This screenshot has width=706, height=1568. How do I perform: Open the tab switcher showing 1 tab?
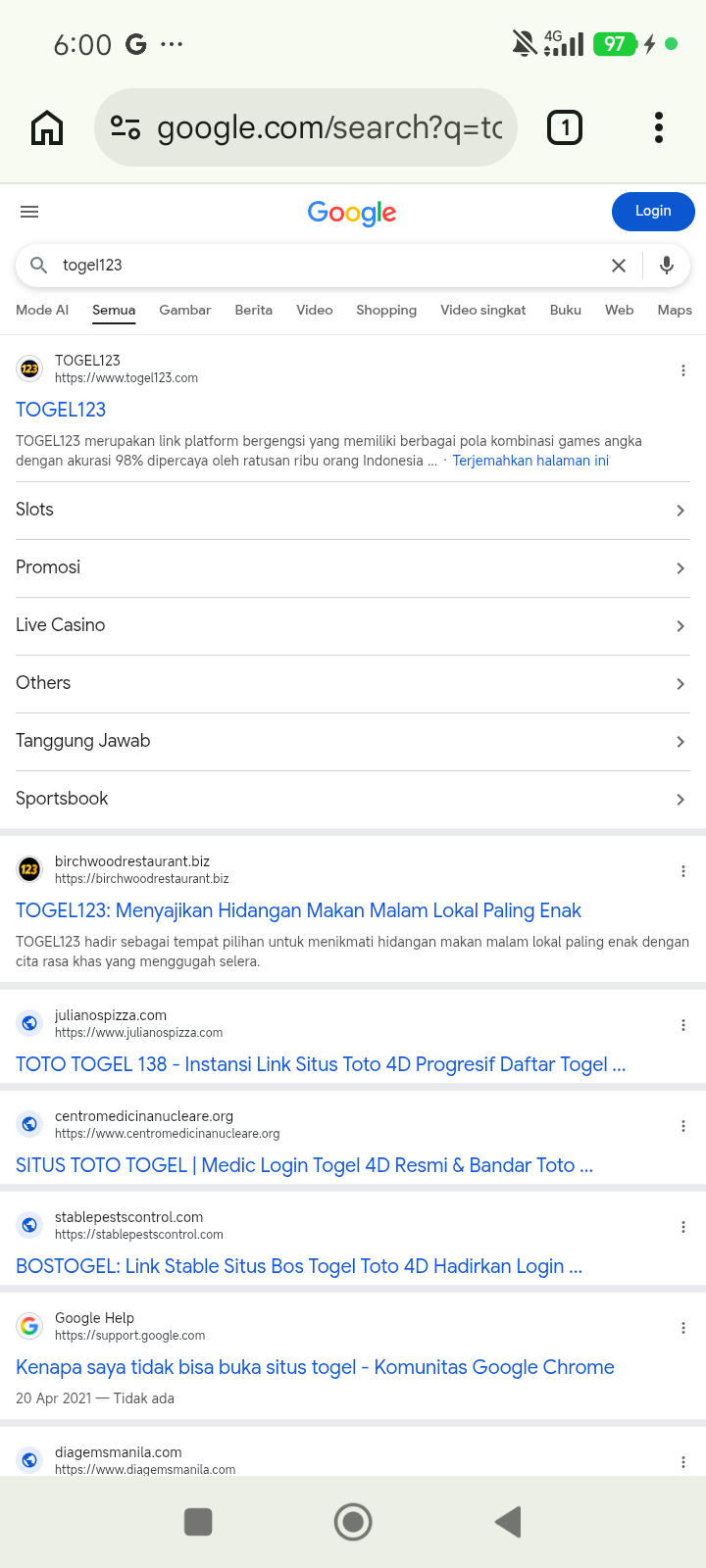(564, 127)
